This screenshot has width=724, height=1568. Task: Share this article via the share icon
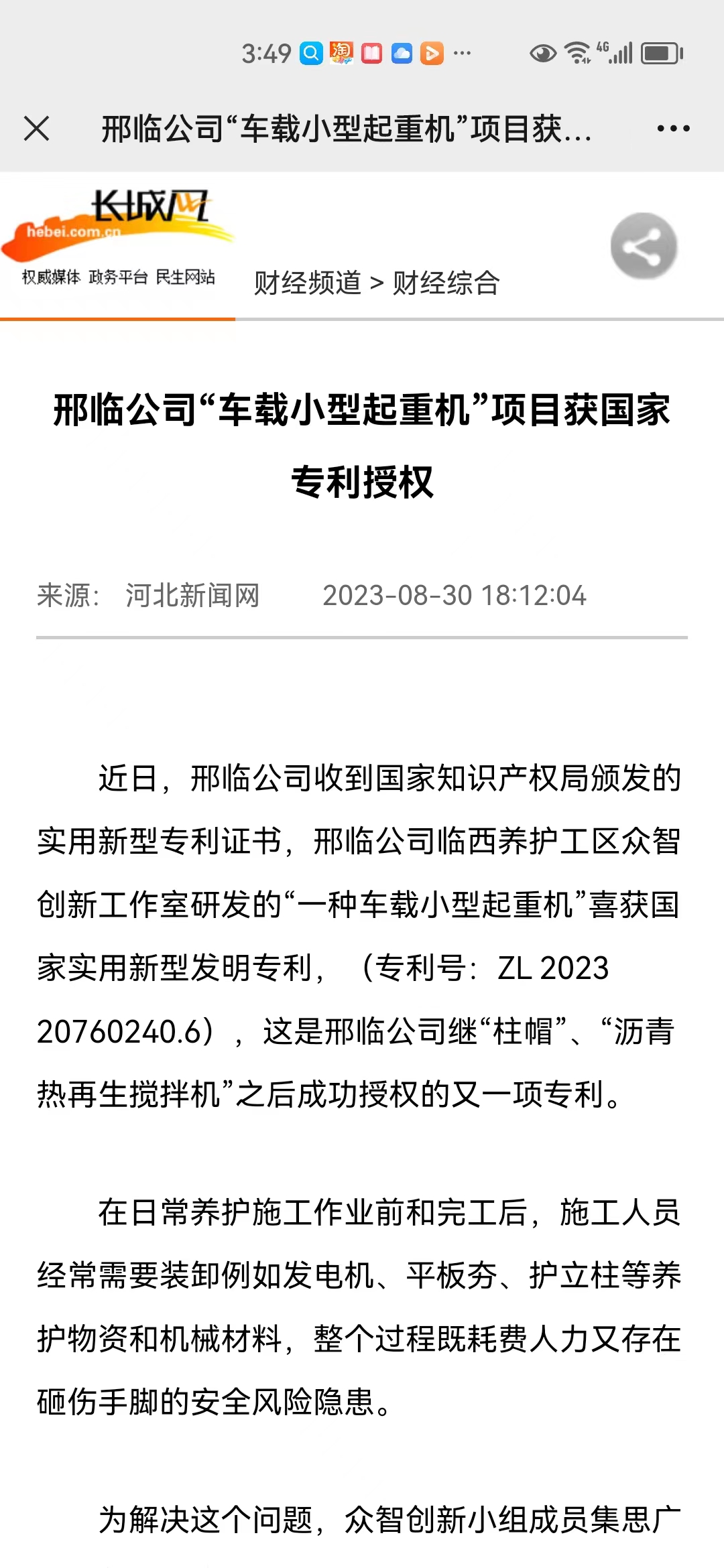[644, 246]
